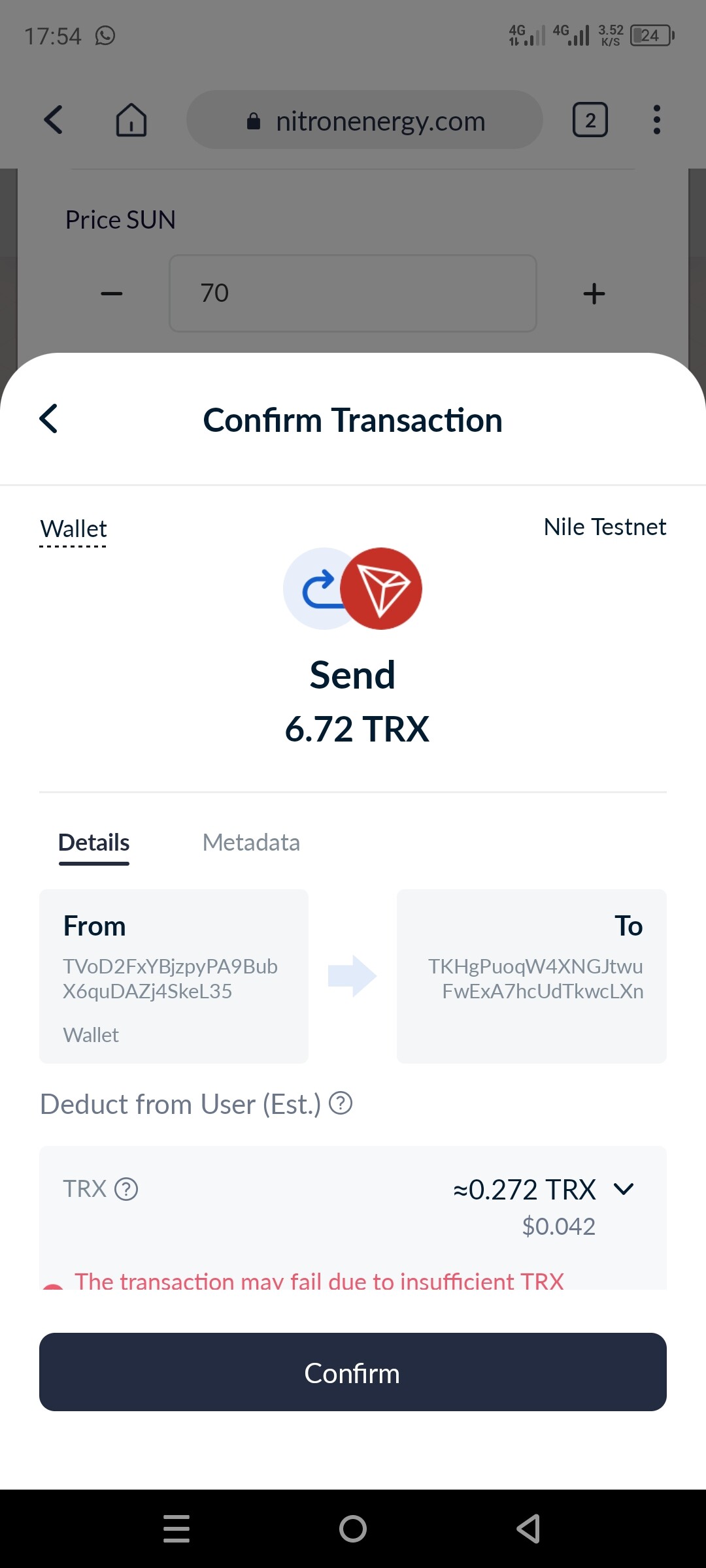
Task: Navigate back in the browser
Action: click(x=54, y=120)
